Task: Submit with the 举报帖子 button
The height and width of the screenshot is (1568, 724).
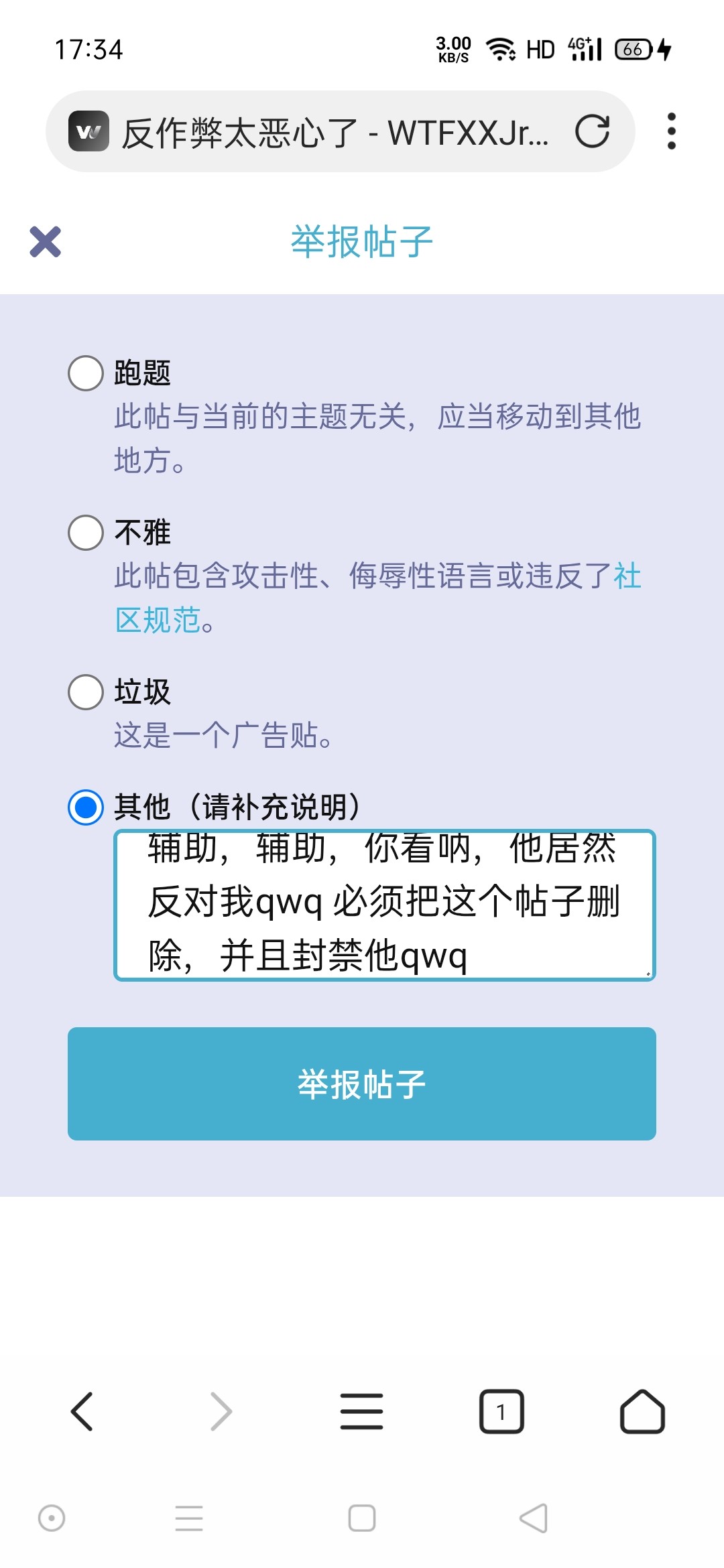Action: [361, 1084]
